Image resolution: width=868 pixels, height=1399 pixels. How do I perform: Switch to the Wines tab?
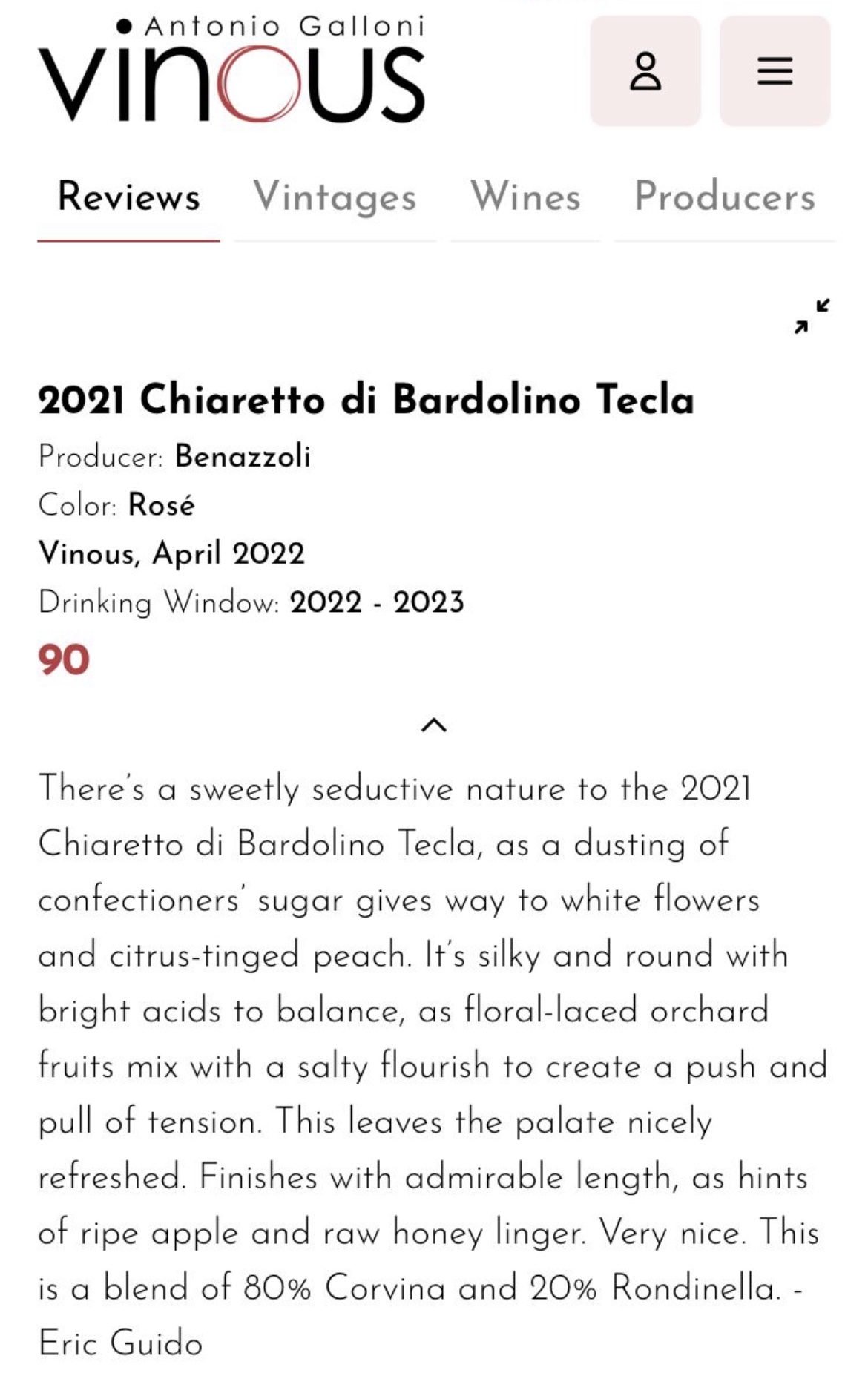point(525,198)
